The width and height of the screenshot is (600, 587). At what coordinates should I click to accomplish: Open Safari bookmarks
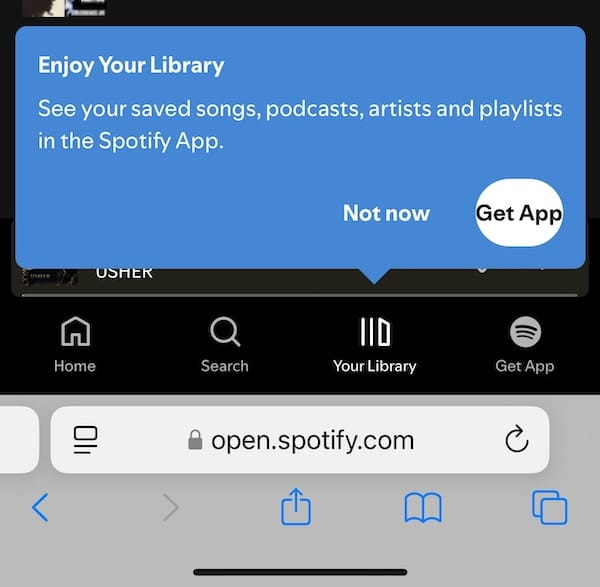point(423,508)
